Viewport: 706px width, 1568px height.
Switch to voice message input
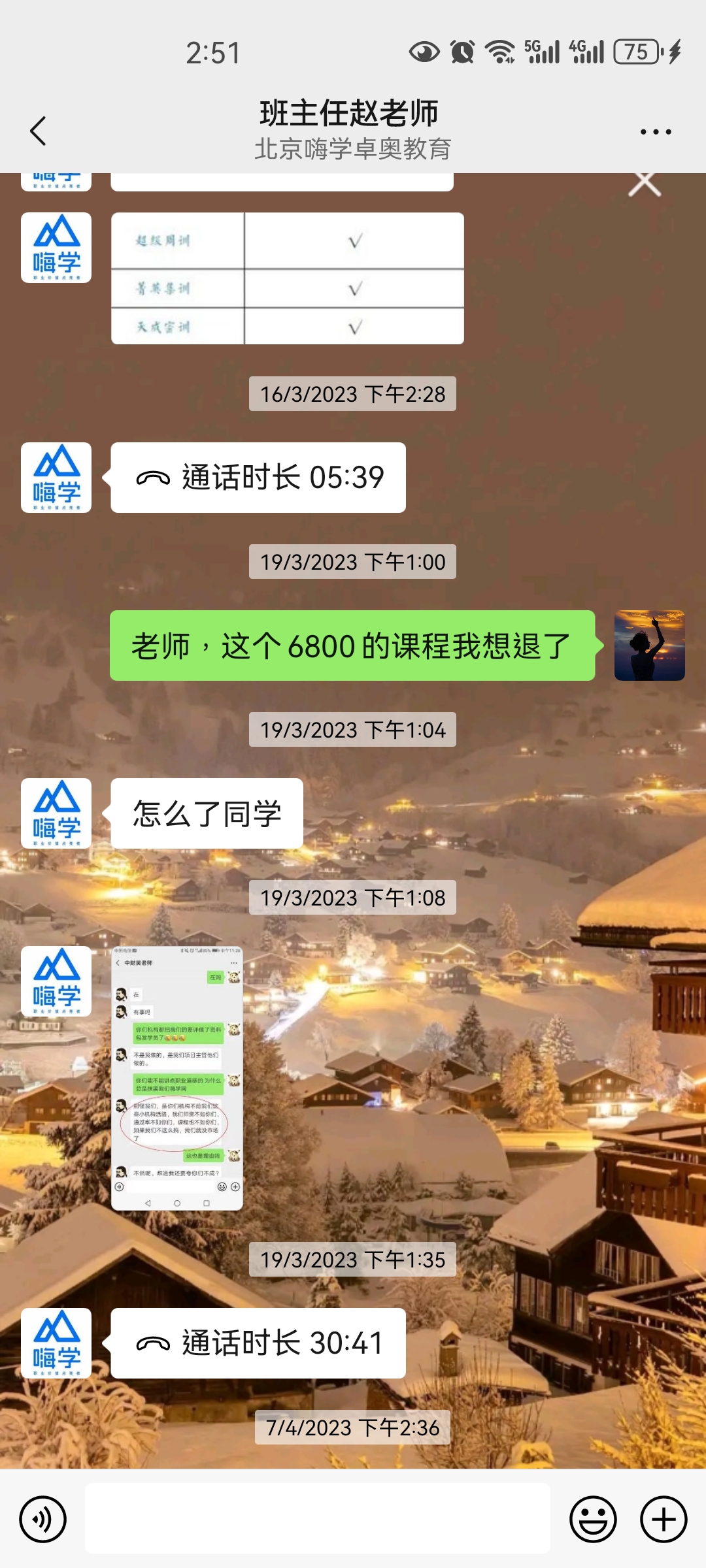click(43, 1520)
